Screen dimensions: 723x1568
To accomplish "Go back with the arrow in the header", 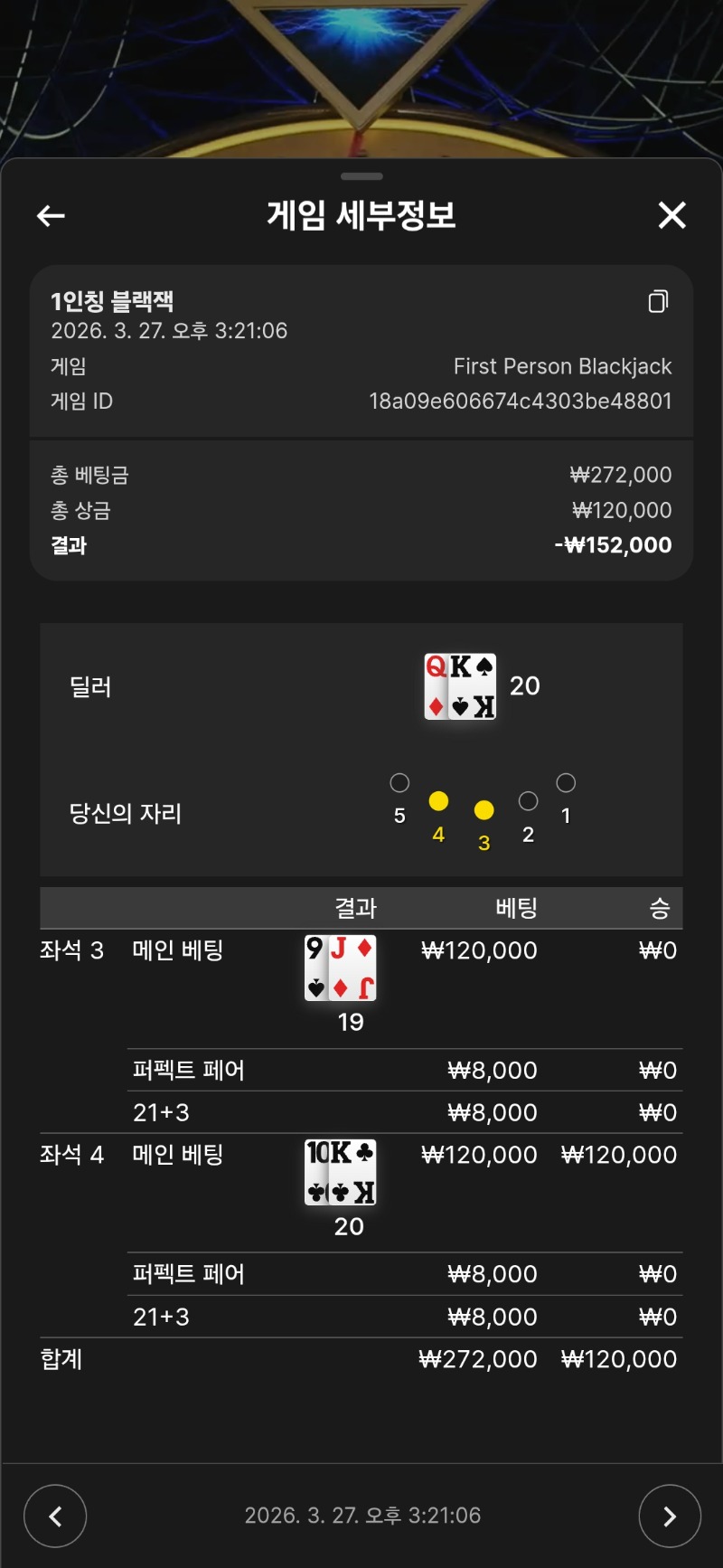I will 51,215.
